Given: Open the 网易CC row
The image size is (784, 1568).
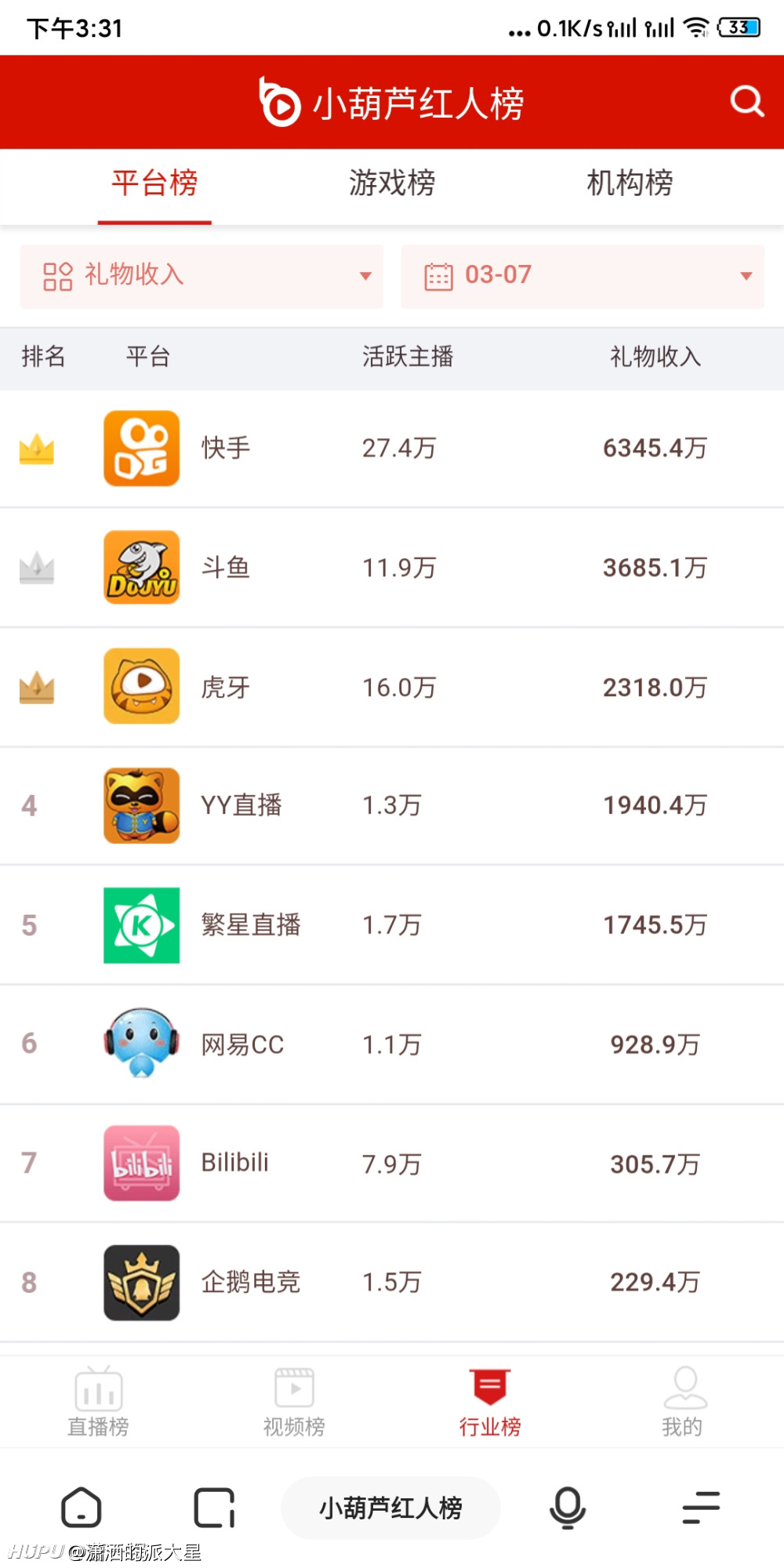Looking at the screenshot, I should [392, 1044].
